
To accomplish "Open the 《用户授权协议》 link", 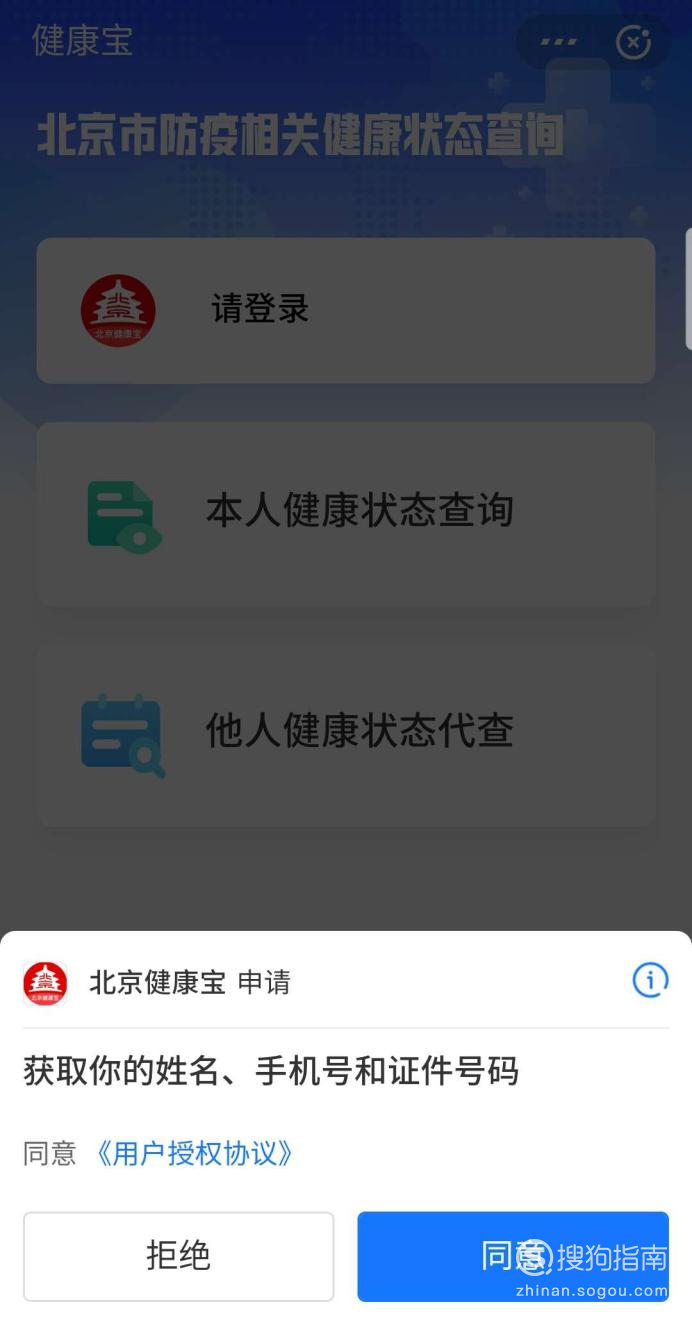I will (195, 1153).
